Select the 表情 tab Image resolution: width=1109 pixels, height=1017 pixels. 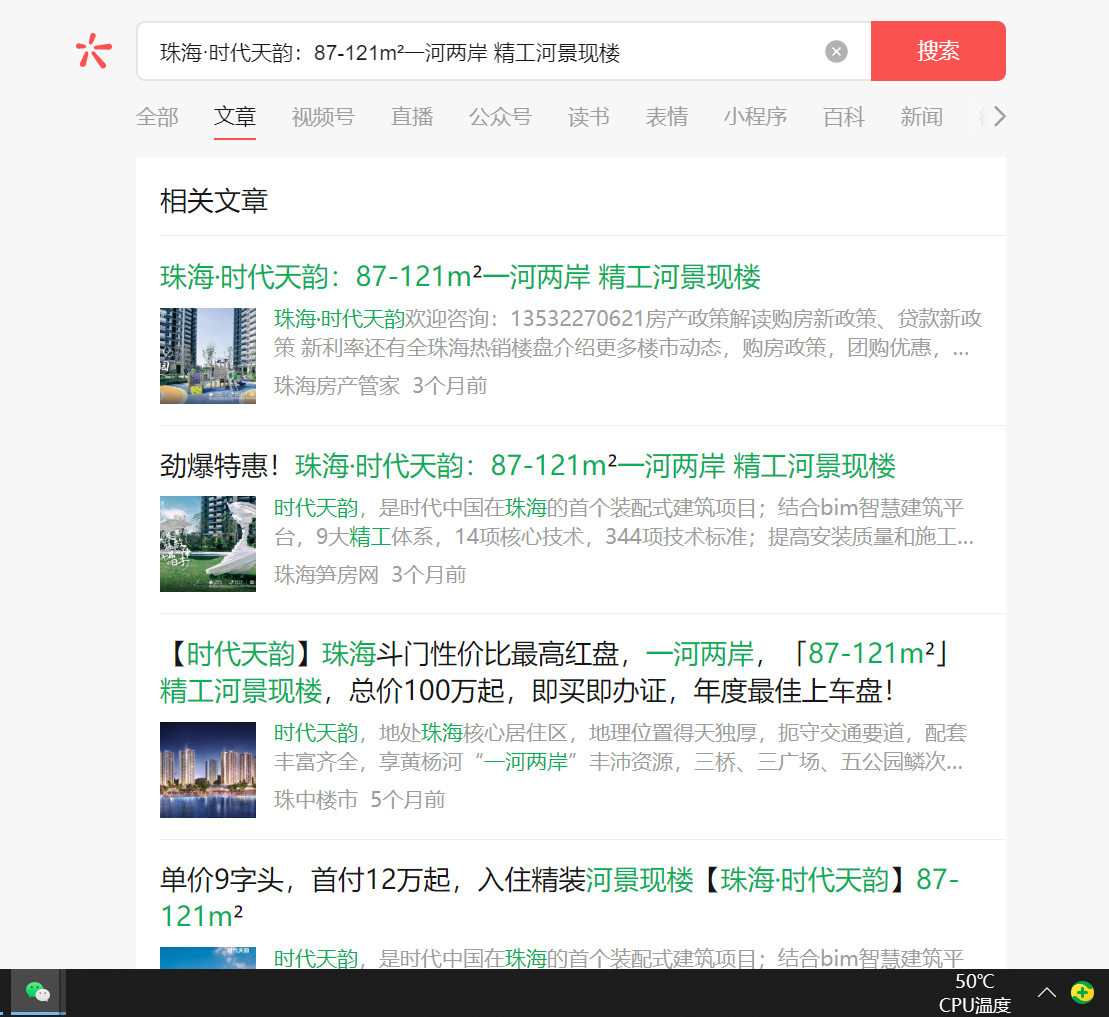point(666,117)
